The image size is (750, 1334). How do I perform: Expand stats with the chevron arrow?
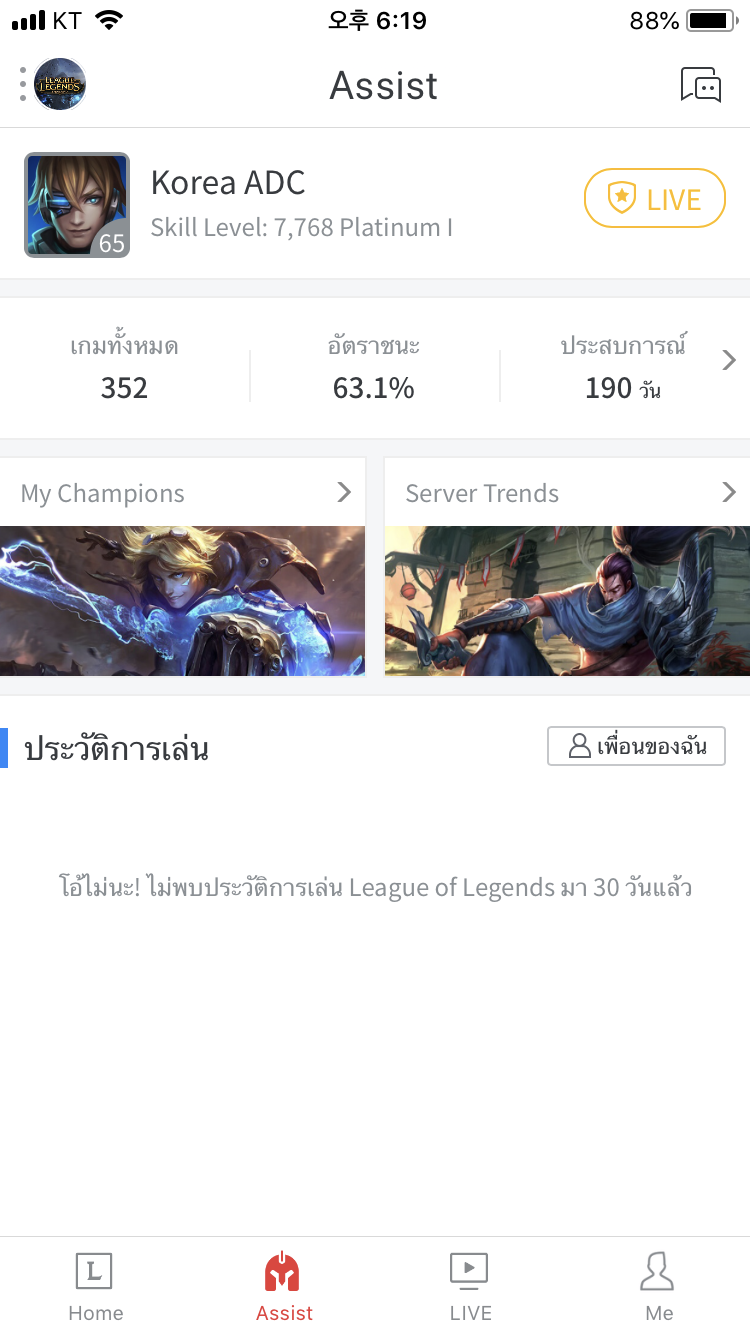pyautogui.click(x=729, y=361)
